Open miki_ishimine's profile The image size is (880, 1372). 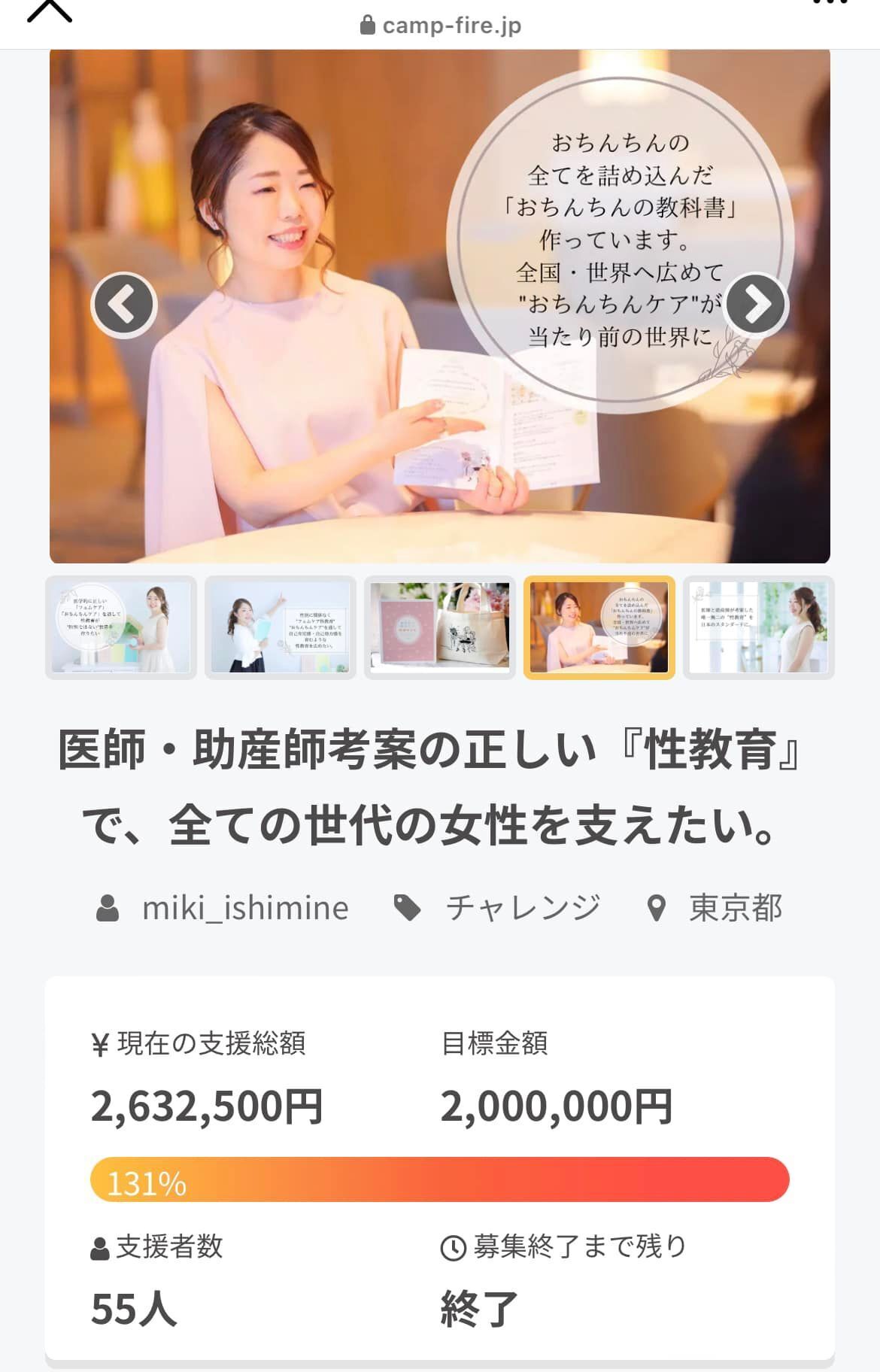click(244, 908)
